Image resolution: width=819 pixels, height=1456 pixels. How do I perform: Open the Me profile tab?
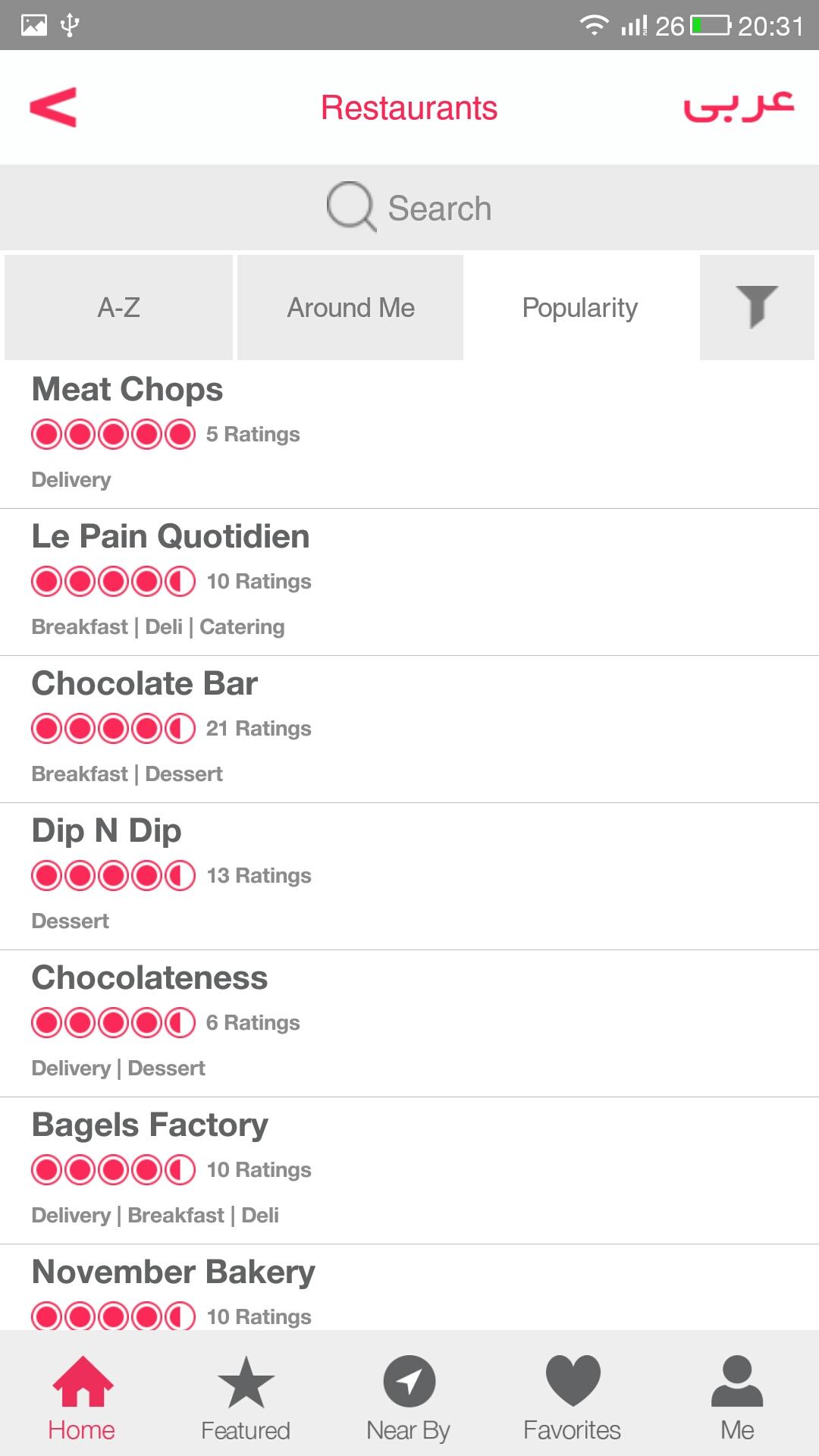(737, 1397)
